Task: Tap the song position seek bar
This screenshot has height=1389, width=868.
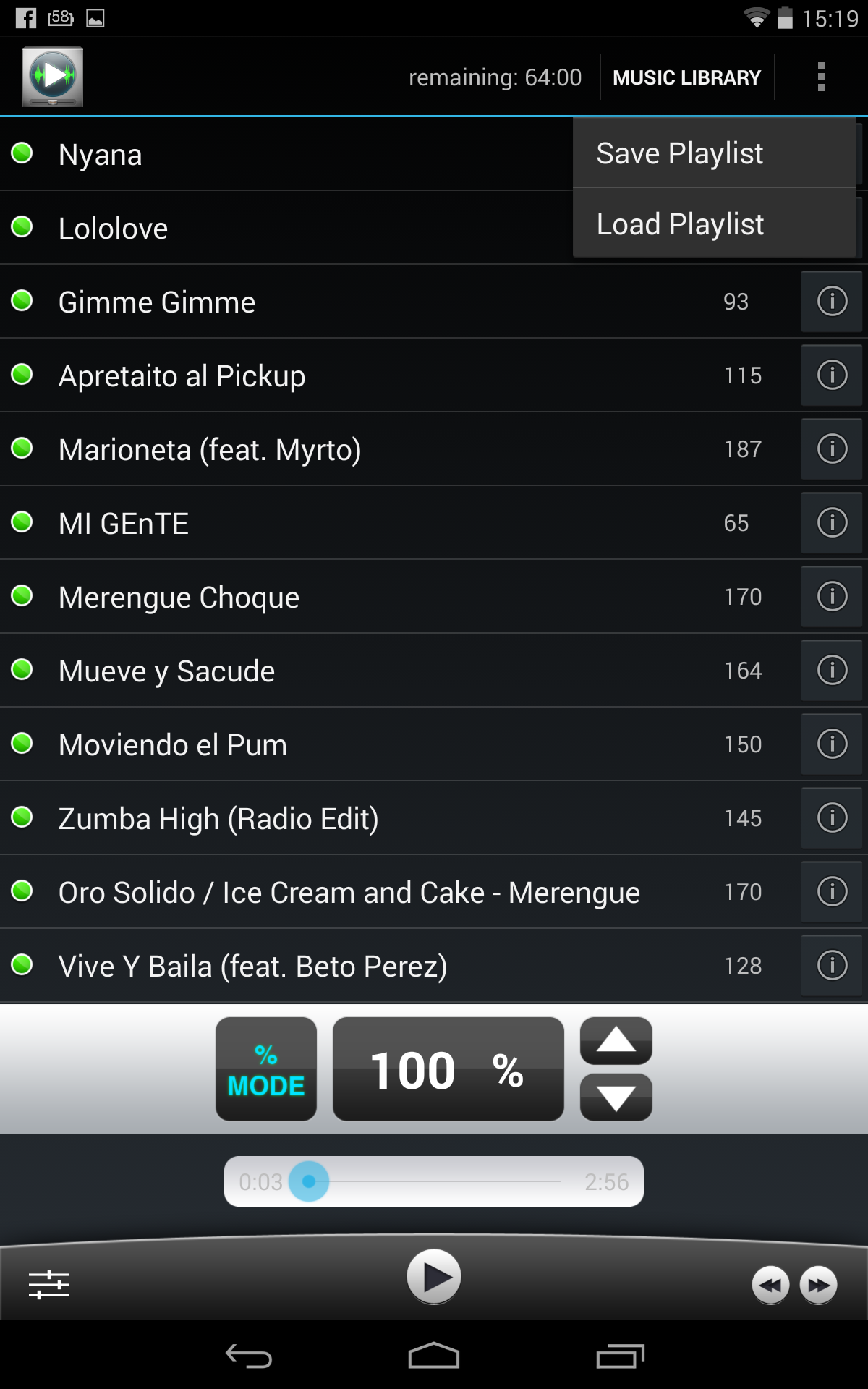Action: point(434,1181)
